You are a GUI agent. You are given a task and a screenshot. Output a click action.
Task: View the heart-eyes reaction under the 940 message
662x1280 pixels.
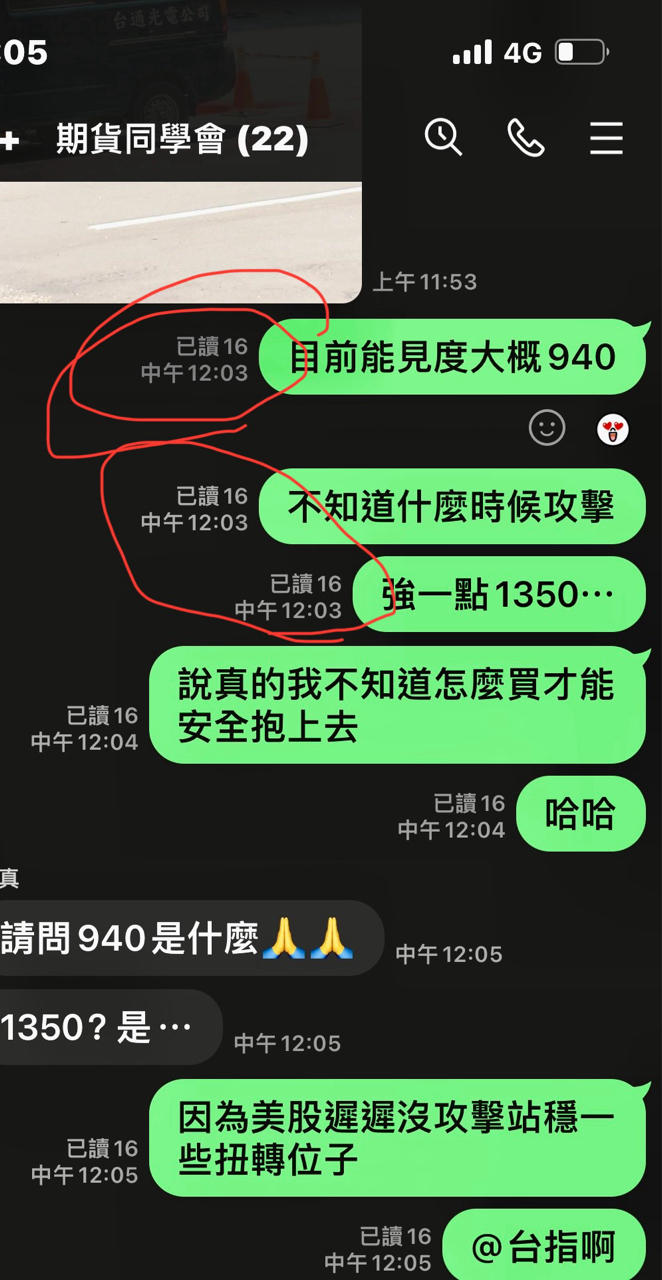[612, 430]
